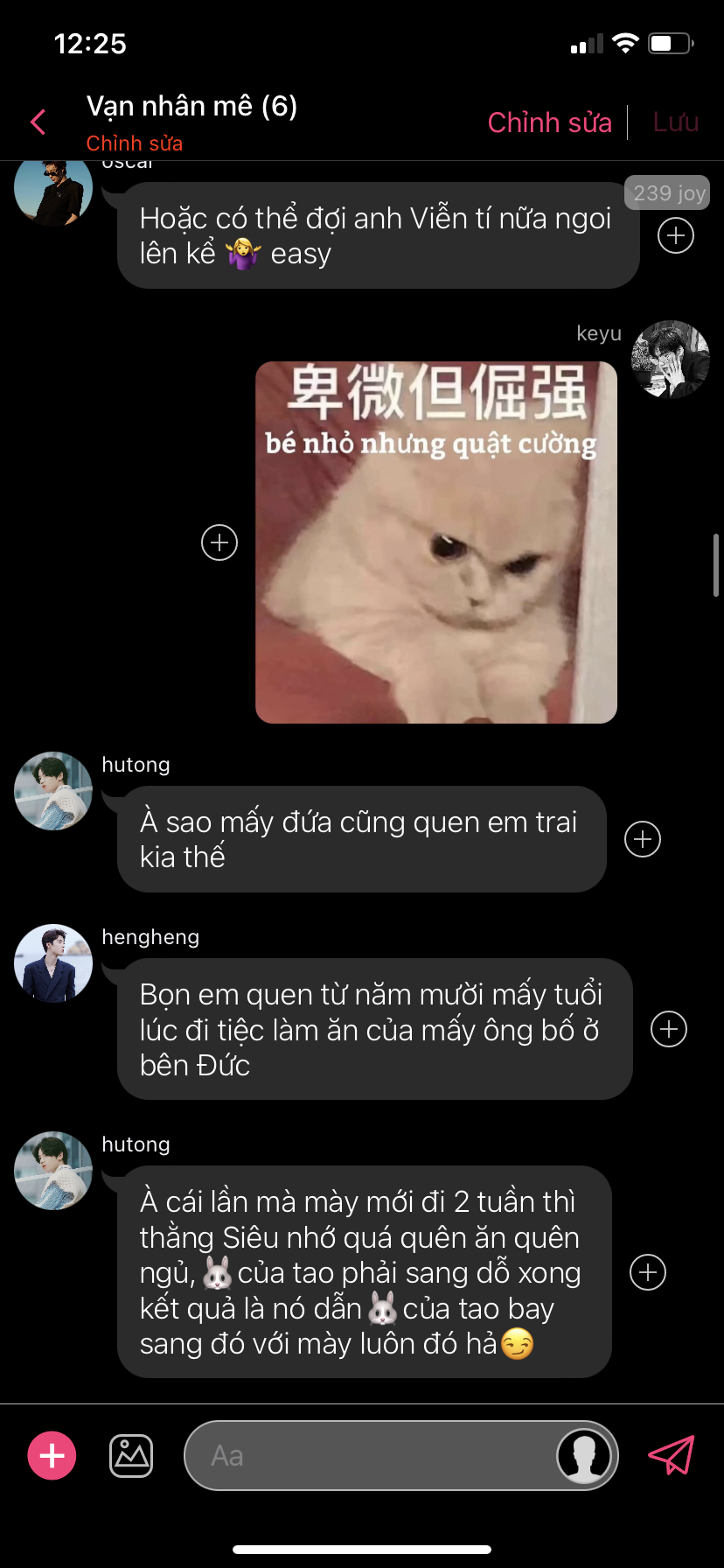Send the message with paper plane icon
This screenshot has height=1568, width=724.
671,1455
